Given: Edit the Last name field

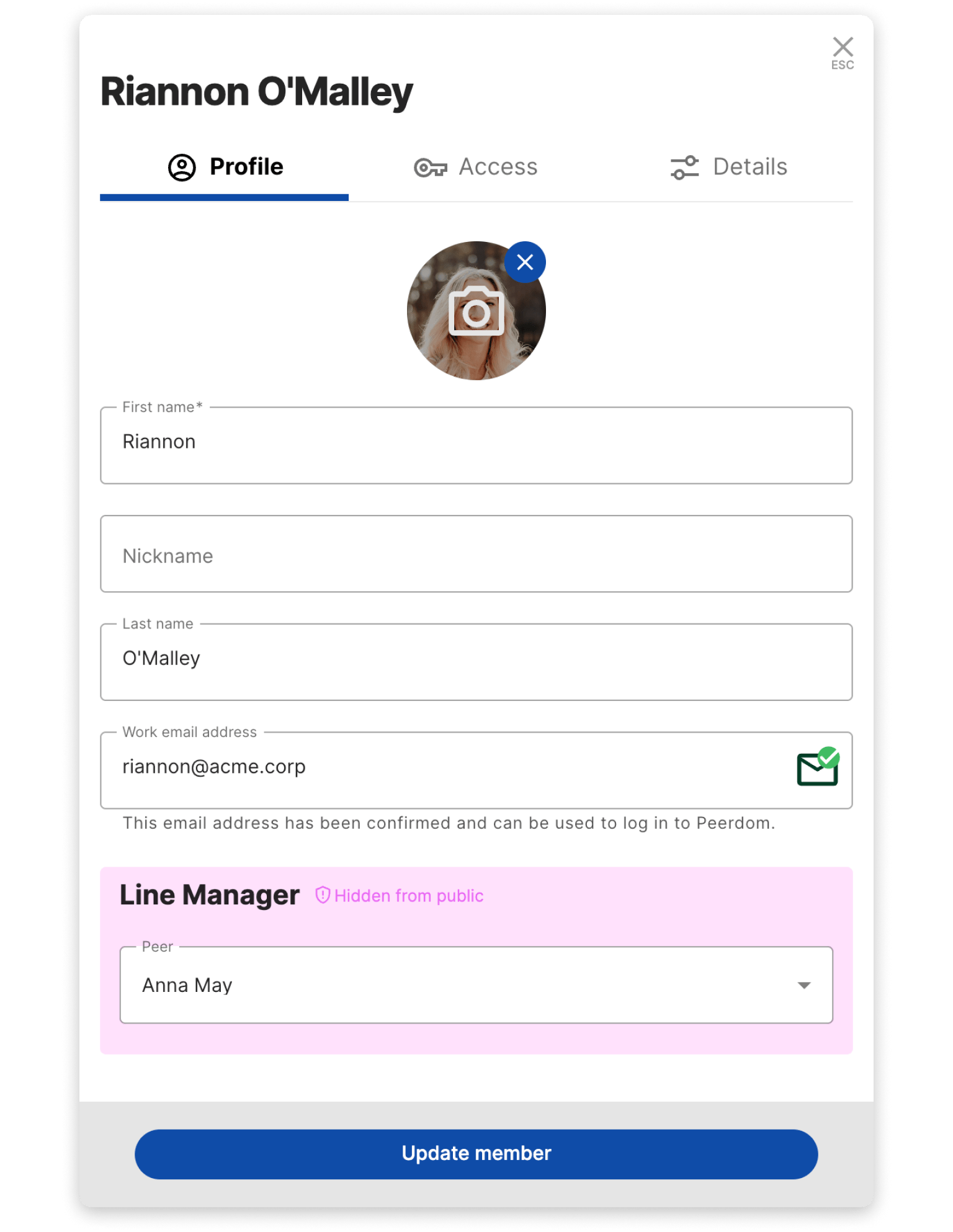Looking at the screenshot, I should click(476, 662).
